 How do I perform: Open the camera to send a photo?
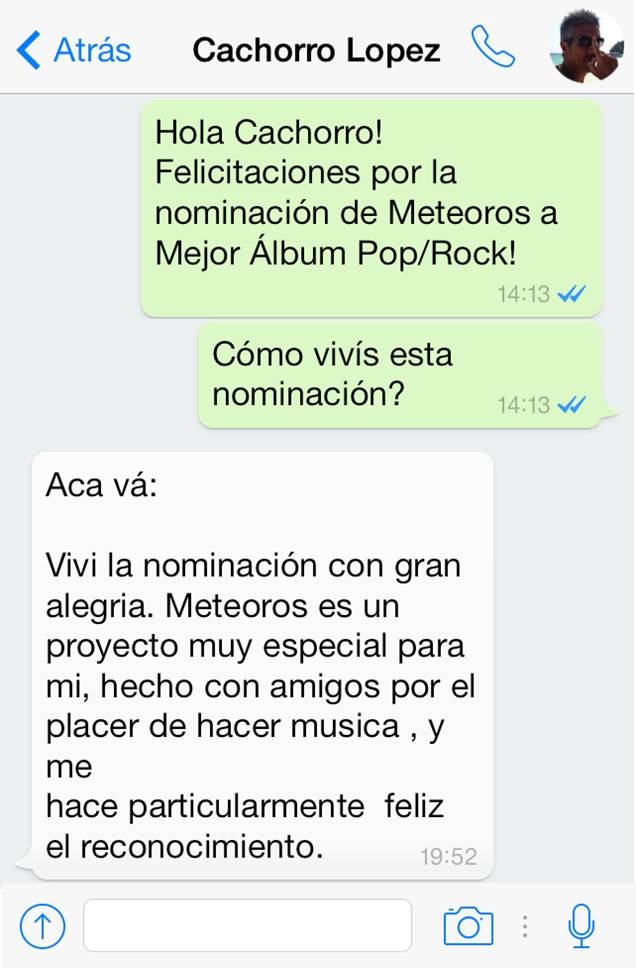[468, 926]
